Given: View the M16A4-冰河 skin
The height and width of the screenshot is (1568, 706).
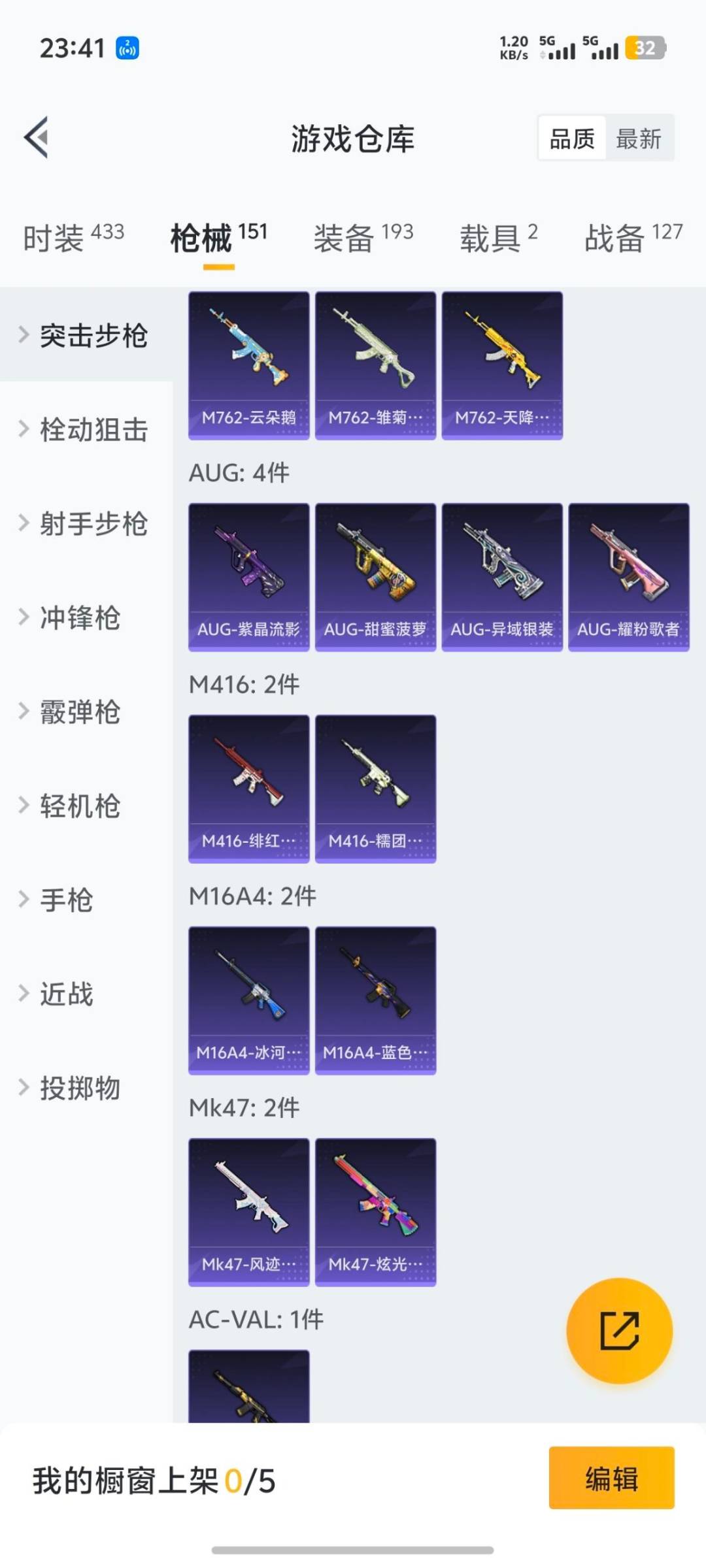Looking at the screenshot, I should [248, 1000].
